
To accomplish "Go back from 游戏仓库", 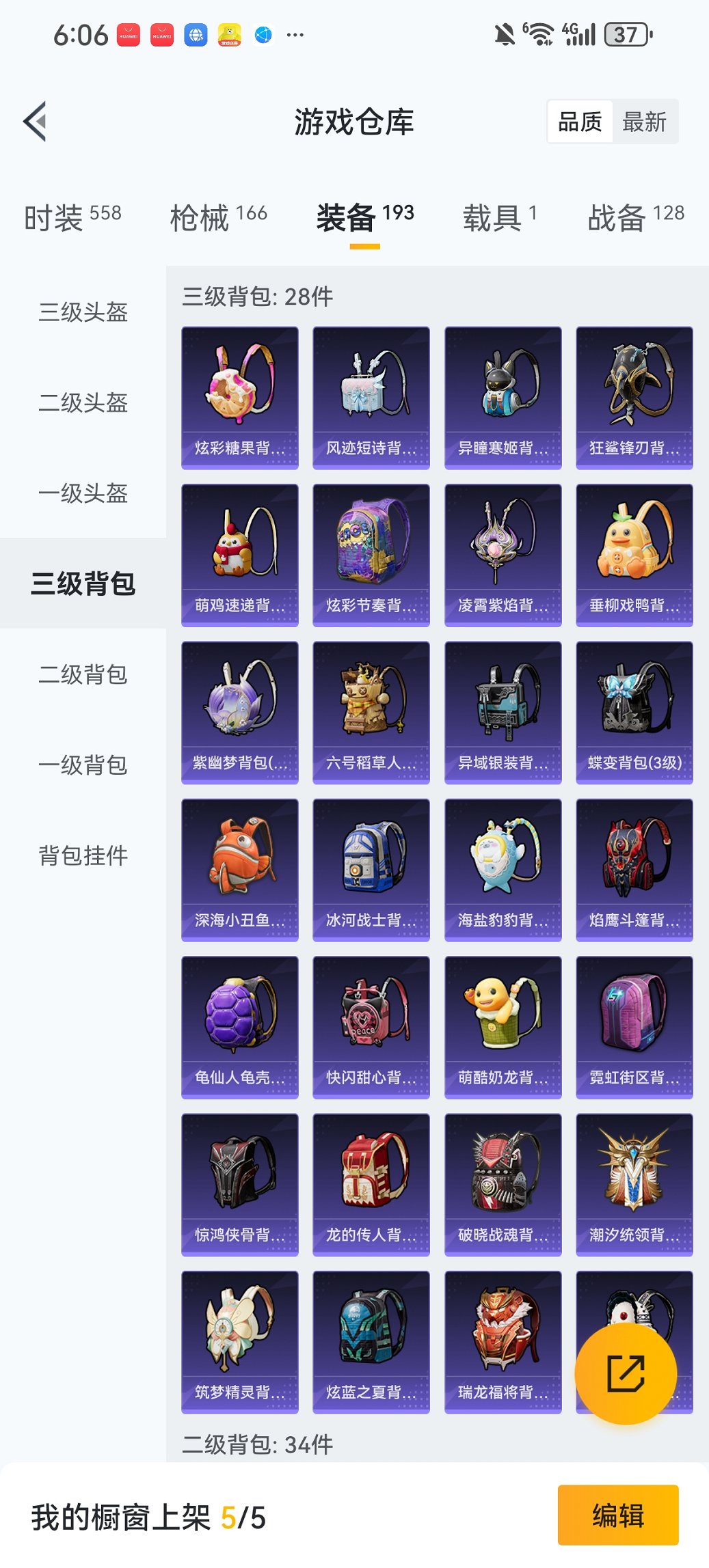I will tap(36, 122).
